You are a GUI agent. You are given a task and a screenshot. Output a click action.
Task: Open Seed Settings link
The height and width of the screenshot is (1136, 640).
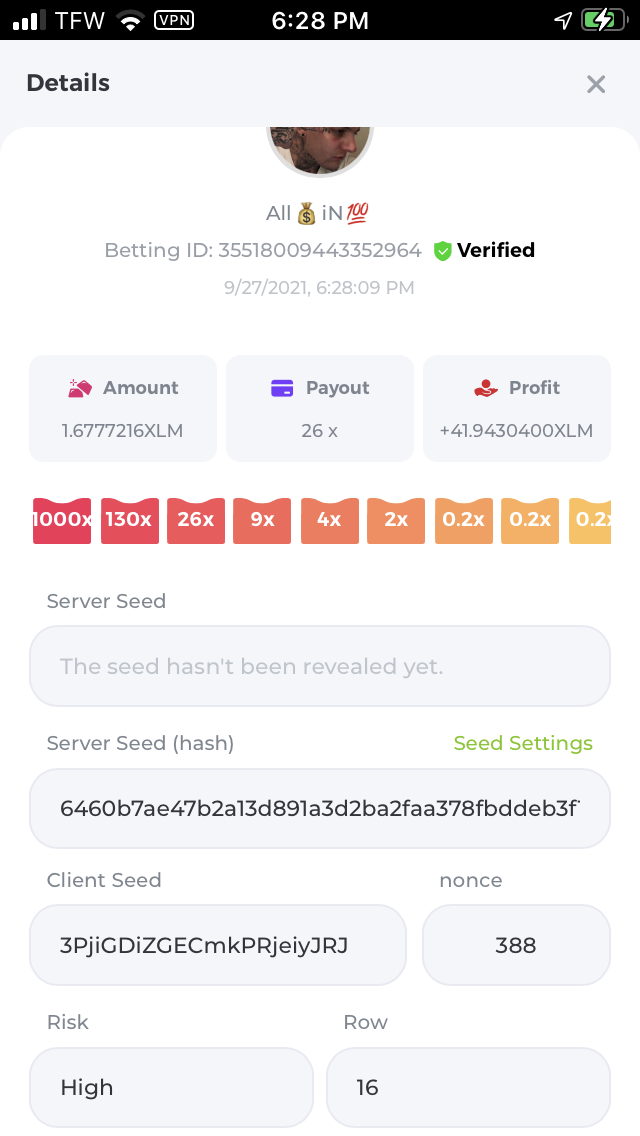pyautogui.click(x=523, y=743)
